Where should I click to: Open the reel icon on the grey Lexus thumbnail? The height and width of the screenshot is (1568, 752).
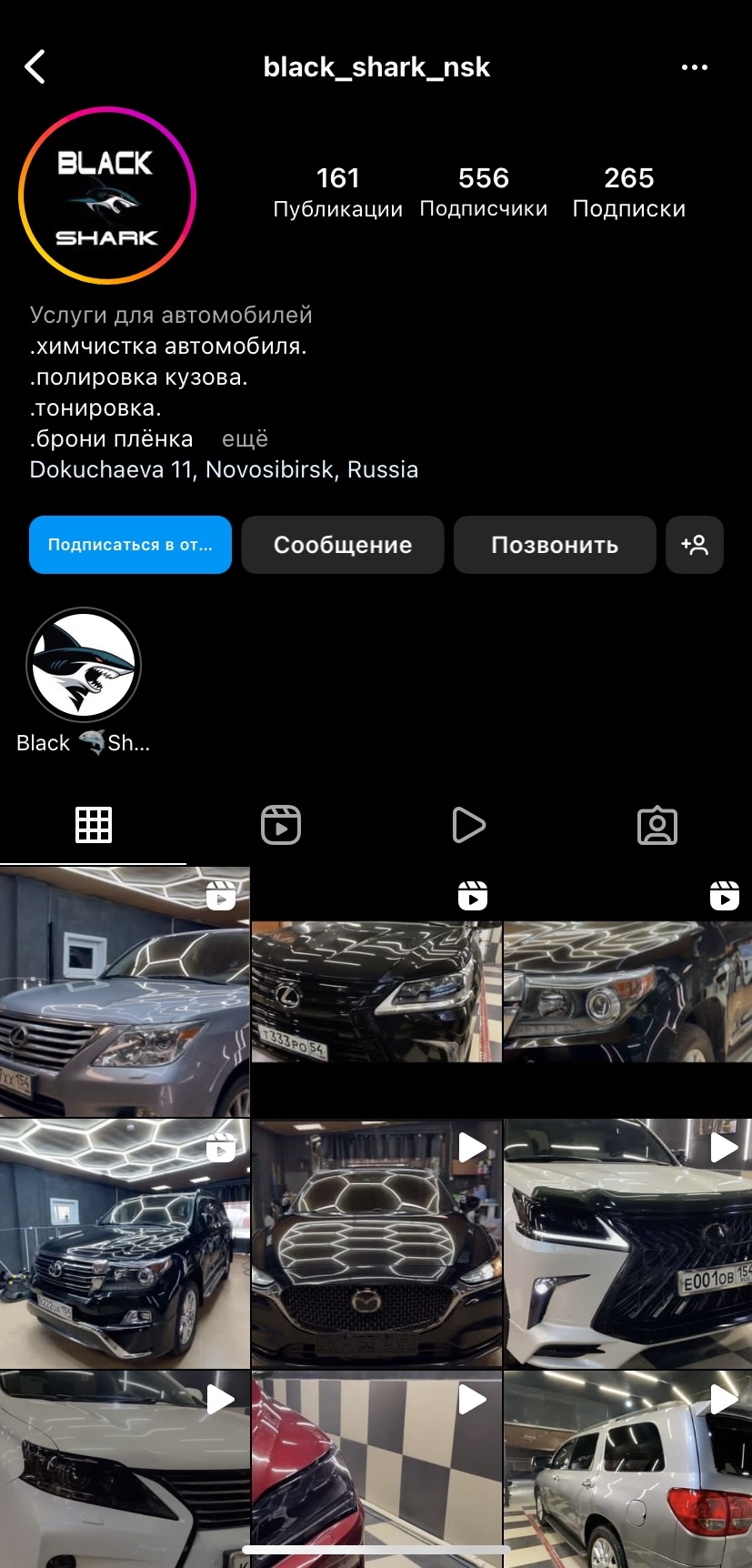pos(221,896)
